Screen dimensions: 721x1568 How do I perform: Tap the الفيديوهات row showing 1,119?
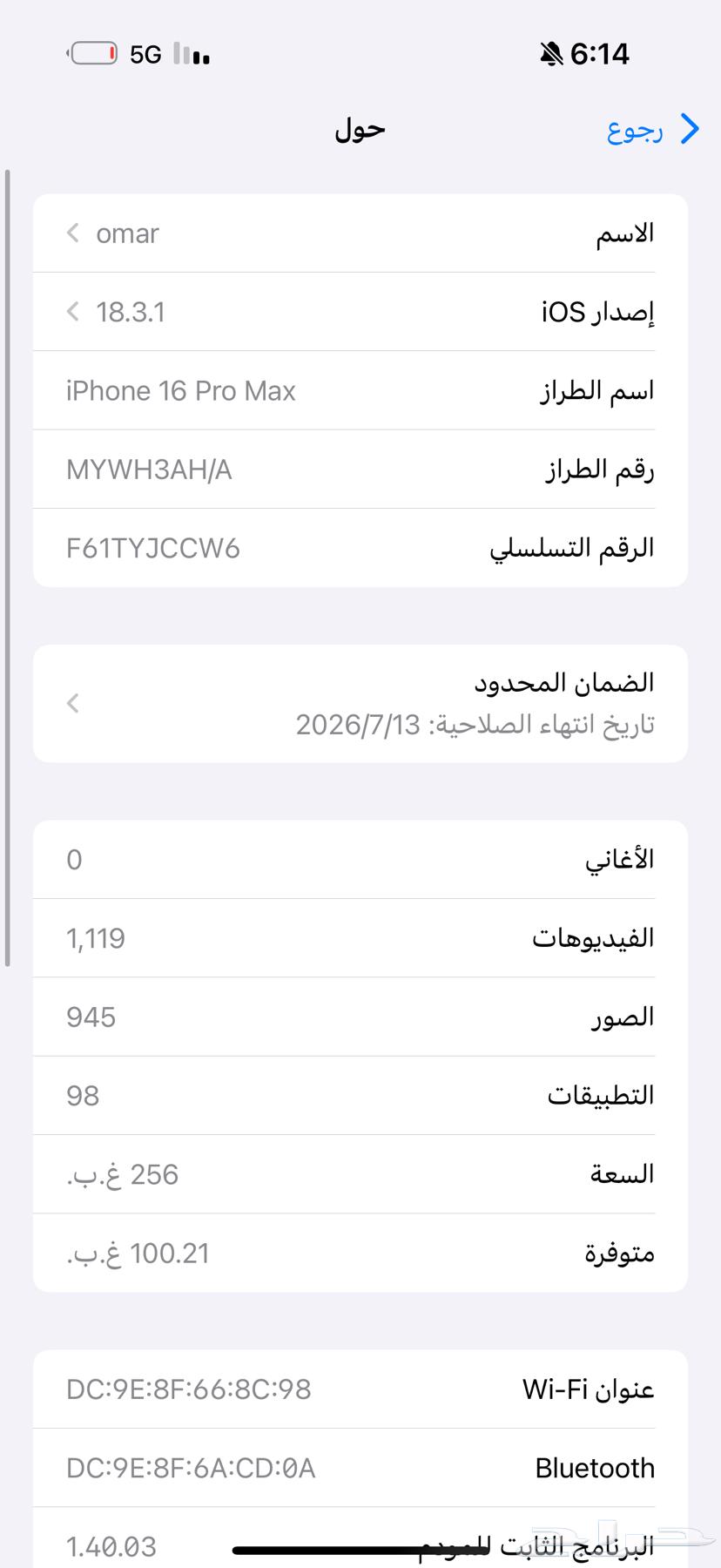point(360,938)
